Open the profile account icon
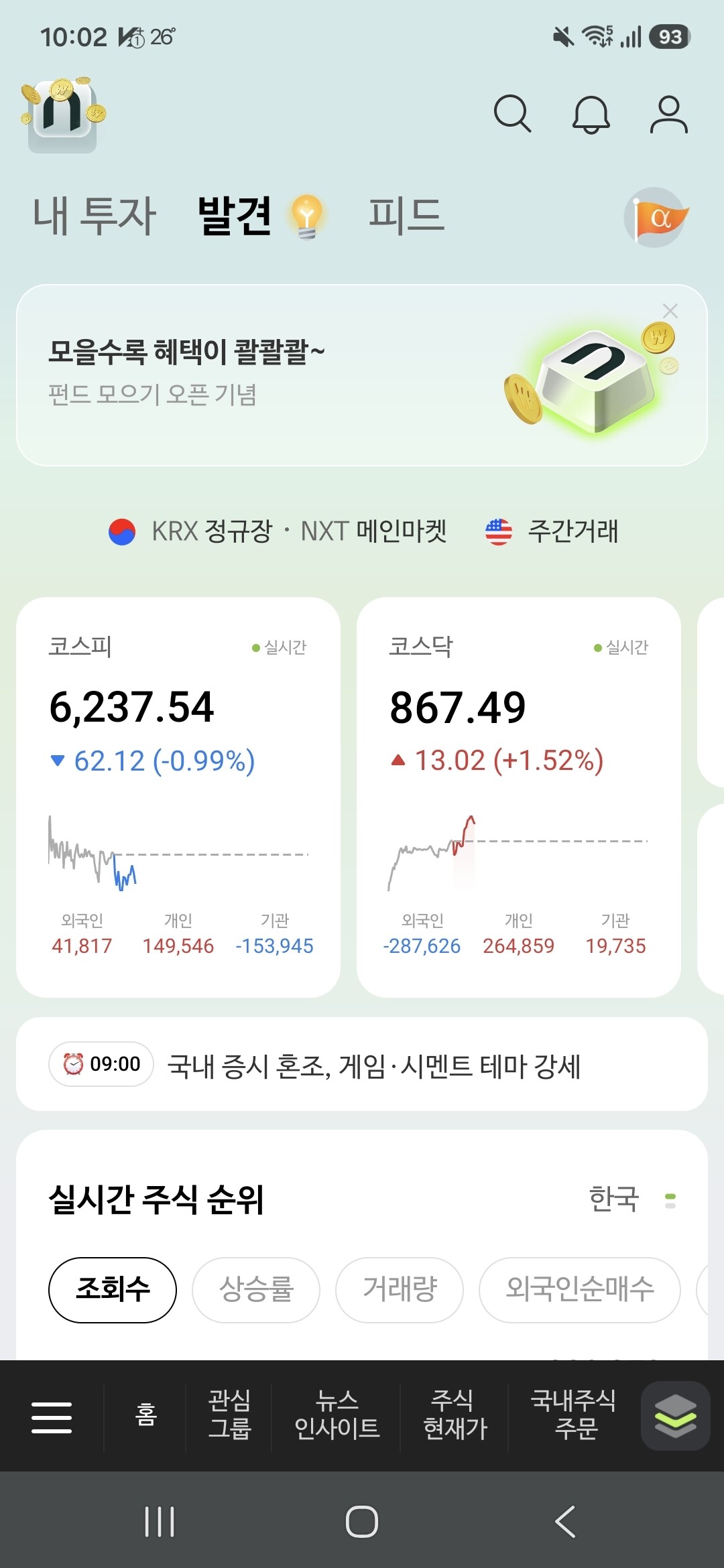 (668, 114)
